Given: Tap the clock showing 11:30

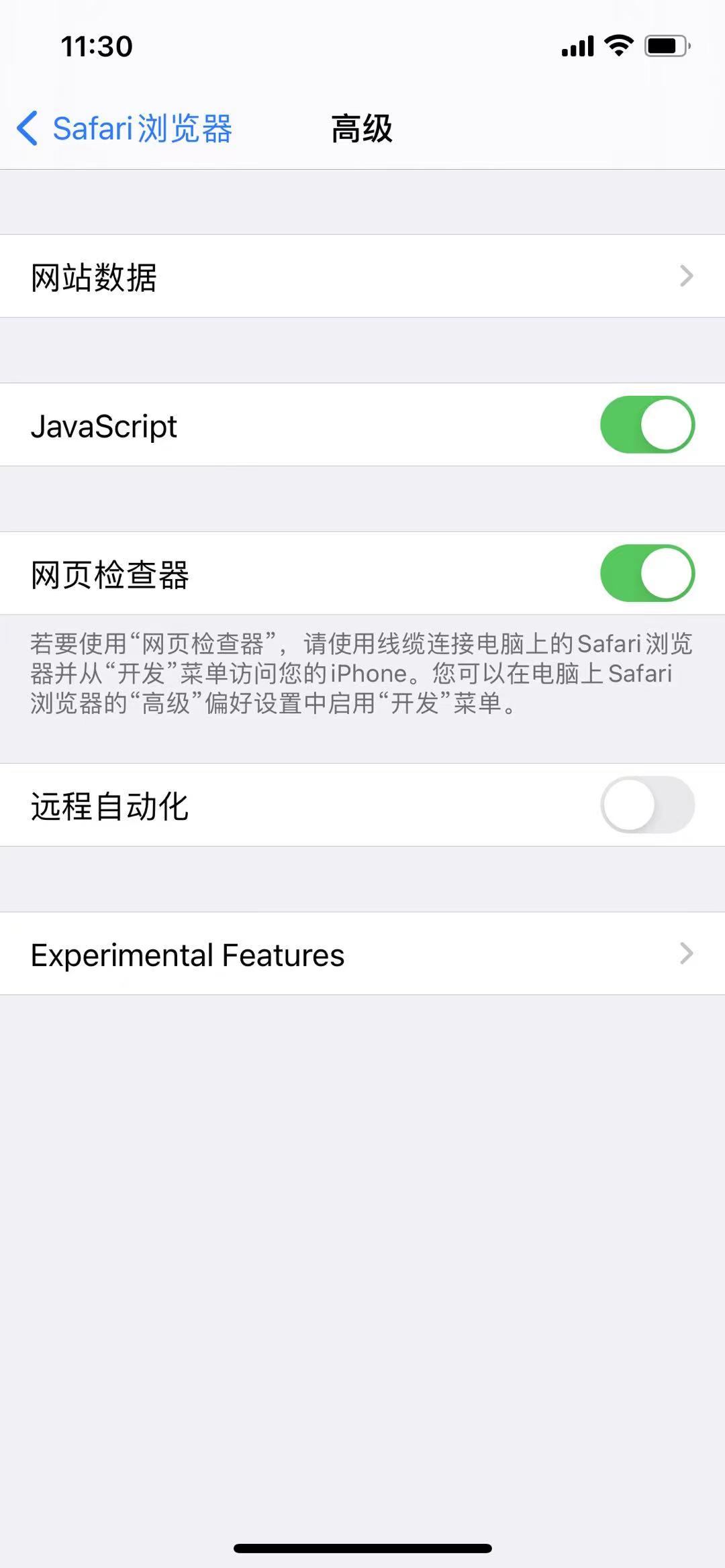Looking at the screenshot, I should coord(97,46).
